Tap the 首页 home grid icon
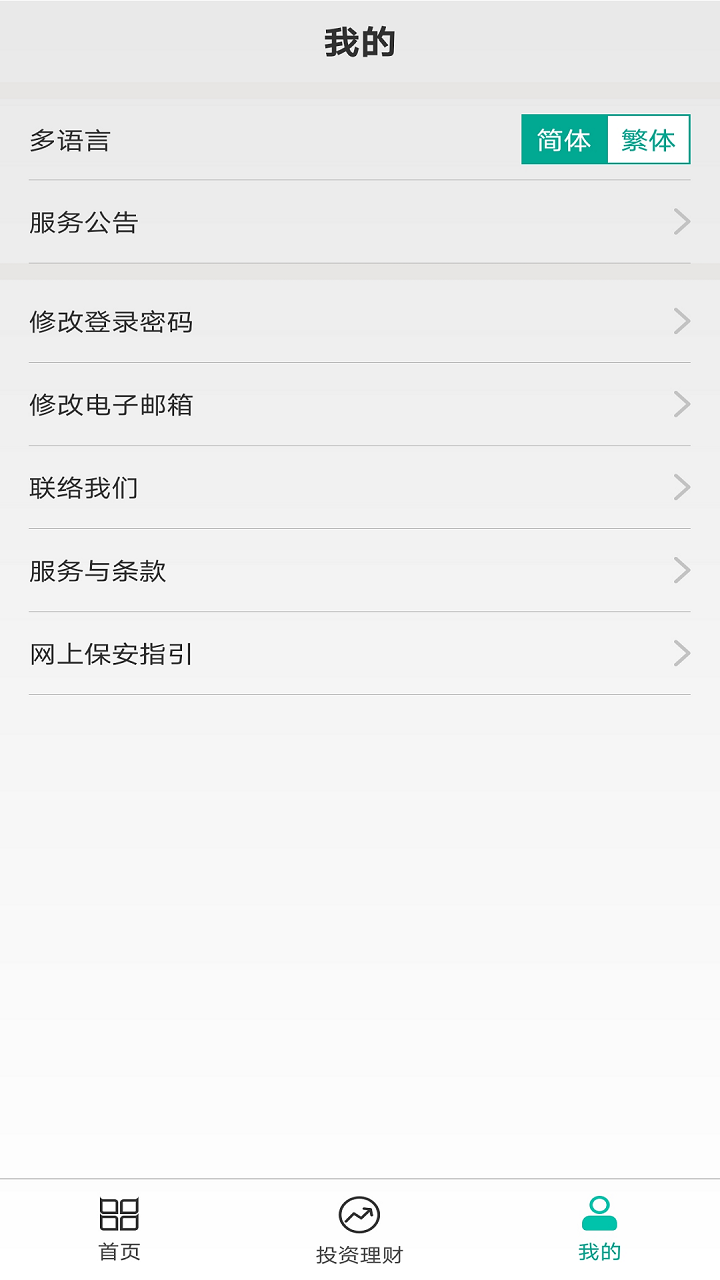The height and width of the screenshot is (1280, 720). [x=119, y=1215]
